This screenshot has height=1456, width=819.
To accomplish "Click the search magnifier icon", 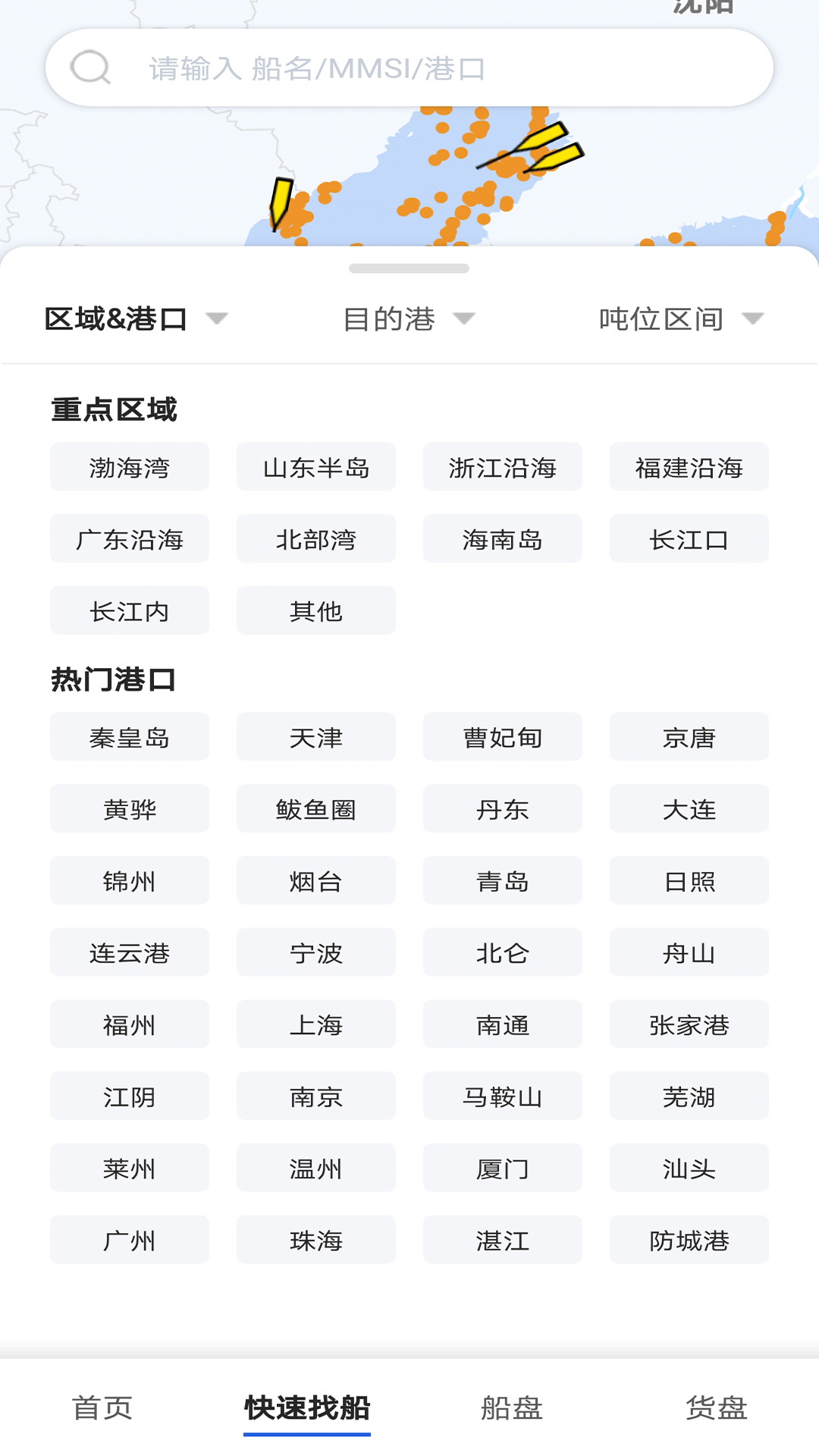I will point(89,67).
